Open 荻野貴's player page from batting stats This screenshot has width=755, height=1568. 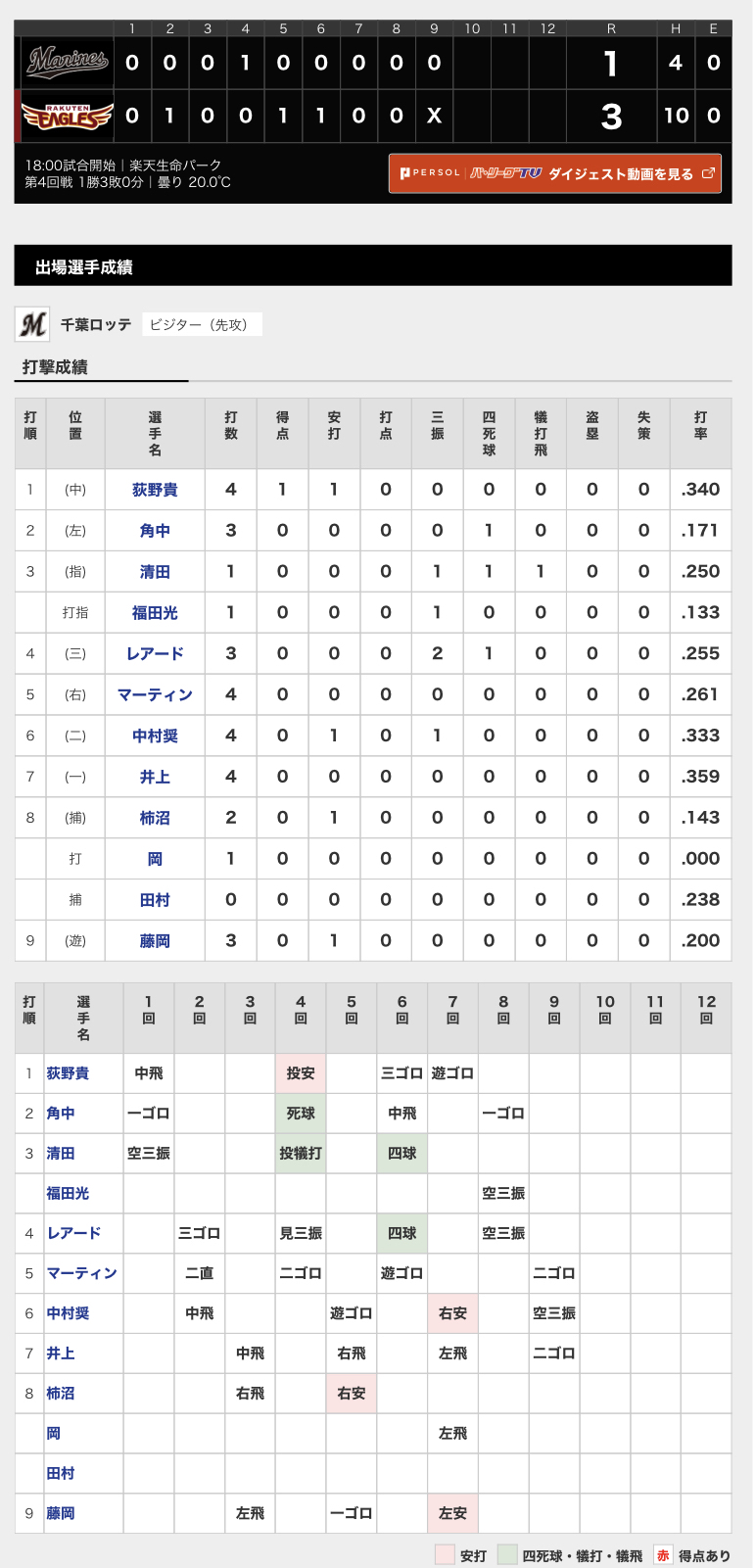[x=155, y=490]
